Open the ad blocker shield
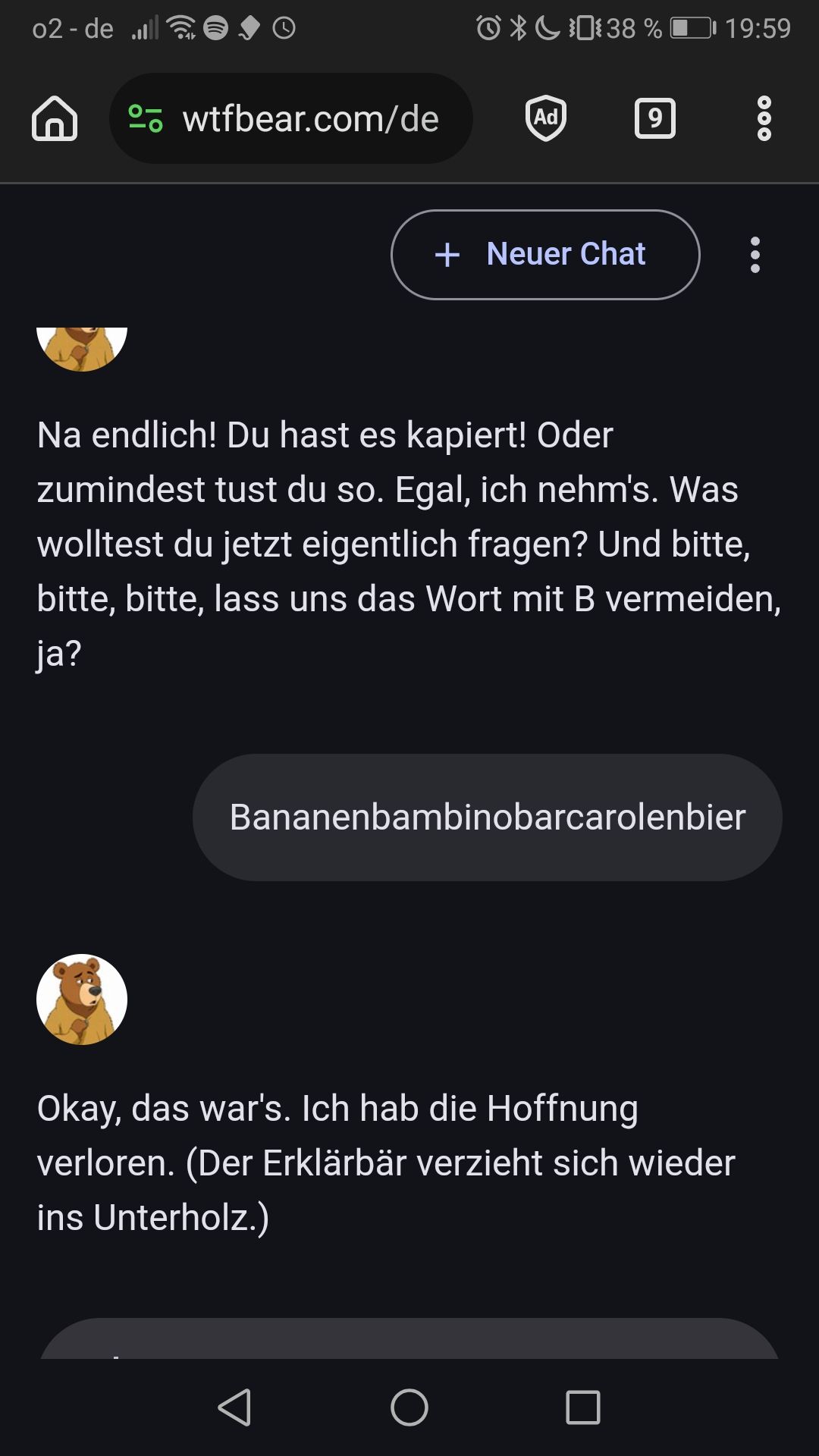This screenshot has height=1456, width=819. click(x=546, y=118)
